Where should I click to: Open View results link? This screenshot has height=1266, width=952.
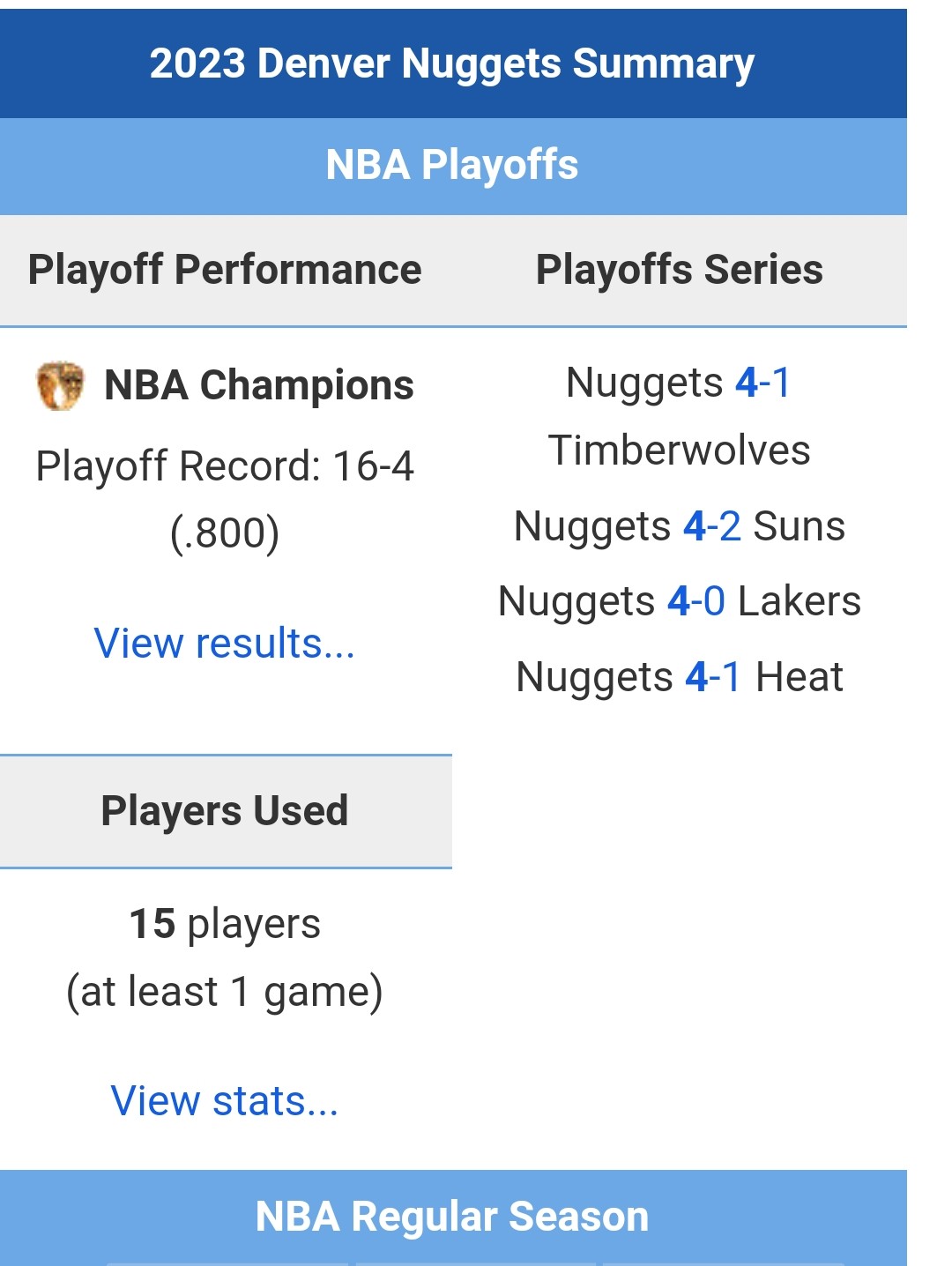224,643
